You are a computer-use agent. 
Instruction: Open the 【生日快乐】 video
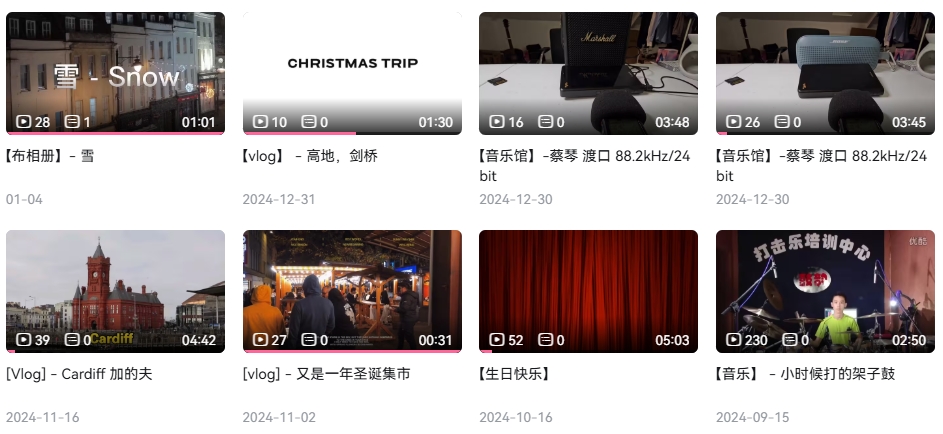pos(588,291)
